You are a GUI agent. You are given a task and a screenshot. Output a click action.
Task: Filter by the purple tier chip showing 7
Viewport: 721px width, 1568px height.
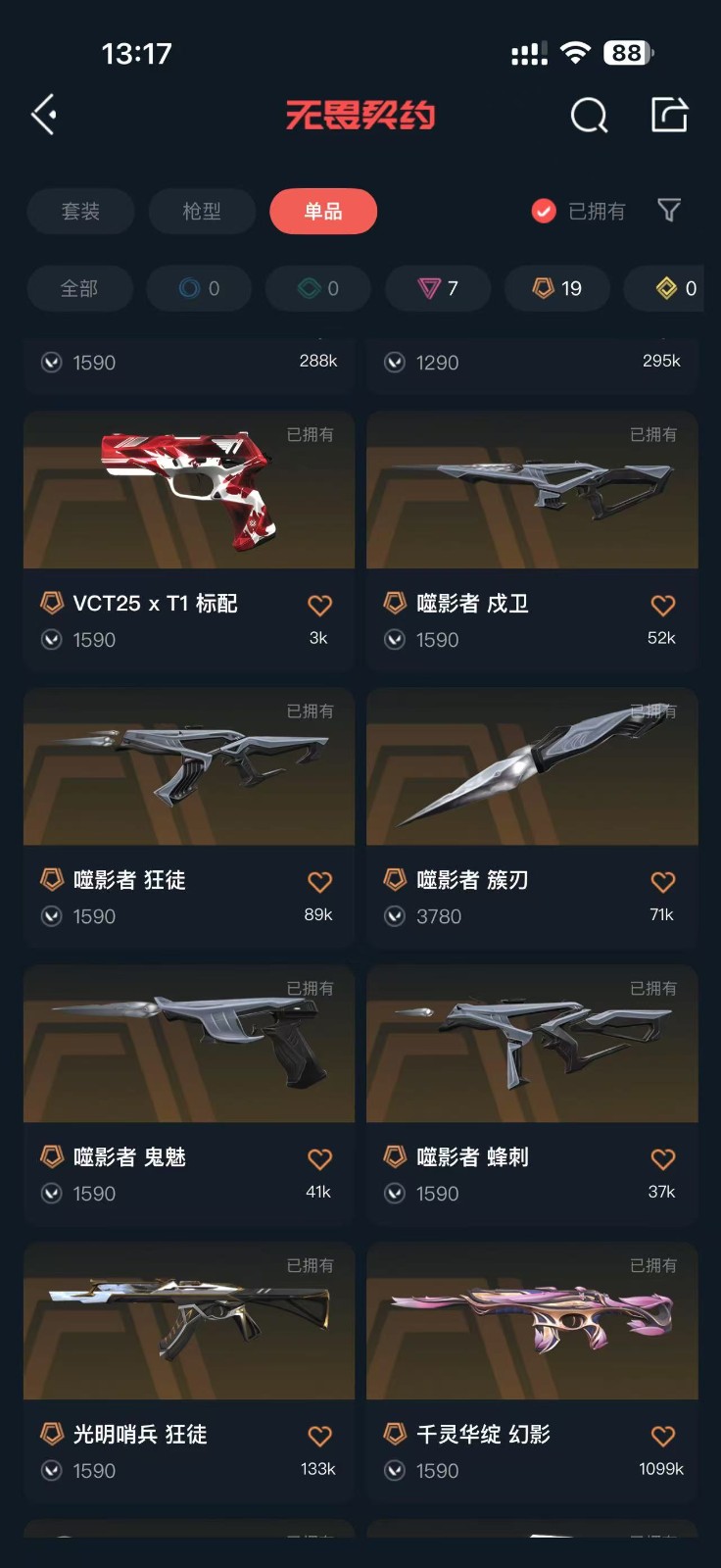tap(438, 288)
